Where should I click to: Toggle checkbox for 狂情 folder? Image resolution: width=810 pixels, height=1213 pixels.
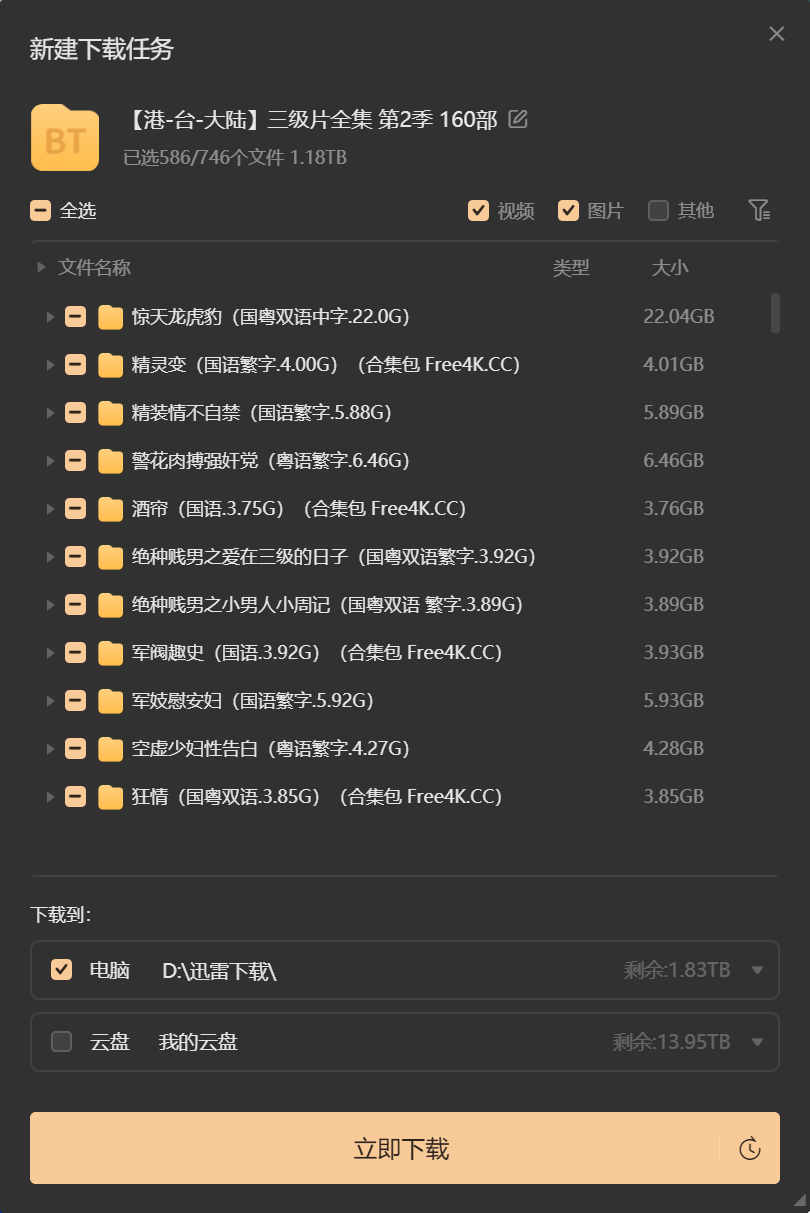click(75, 797)
